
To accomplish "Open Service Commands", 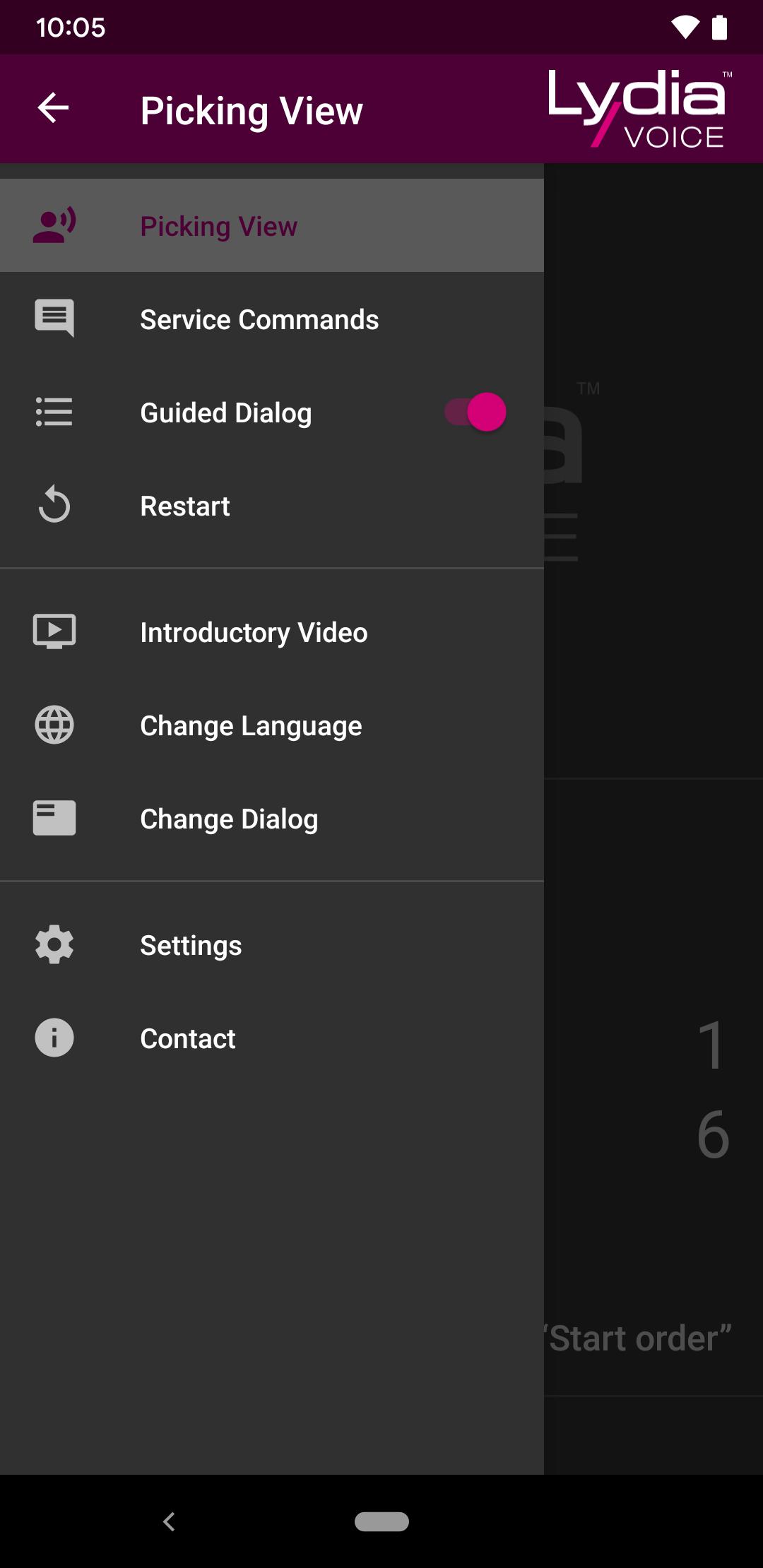I will pyautogui.click(x=272, y=319).
